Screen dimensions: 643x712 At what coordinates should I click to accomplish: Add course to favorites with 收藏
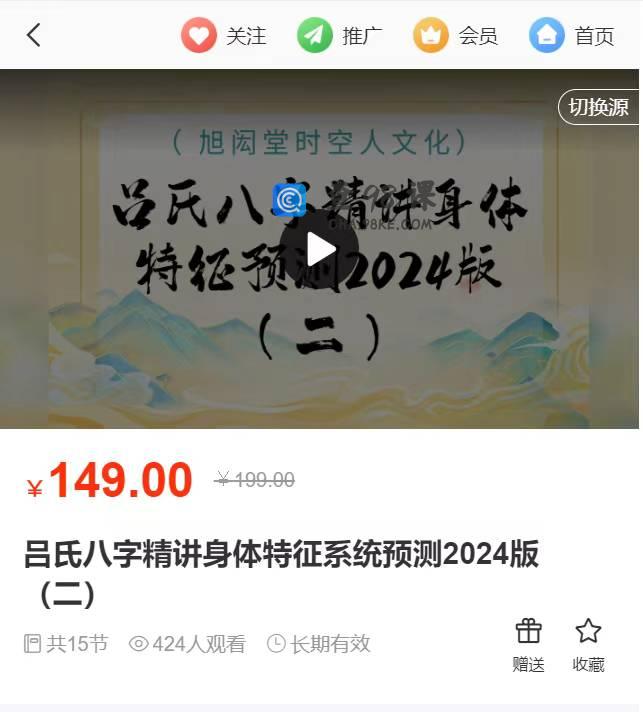click(x=588, y=644)
